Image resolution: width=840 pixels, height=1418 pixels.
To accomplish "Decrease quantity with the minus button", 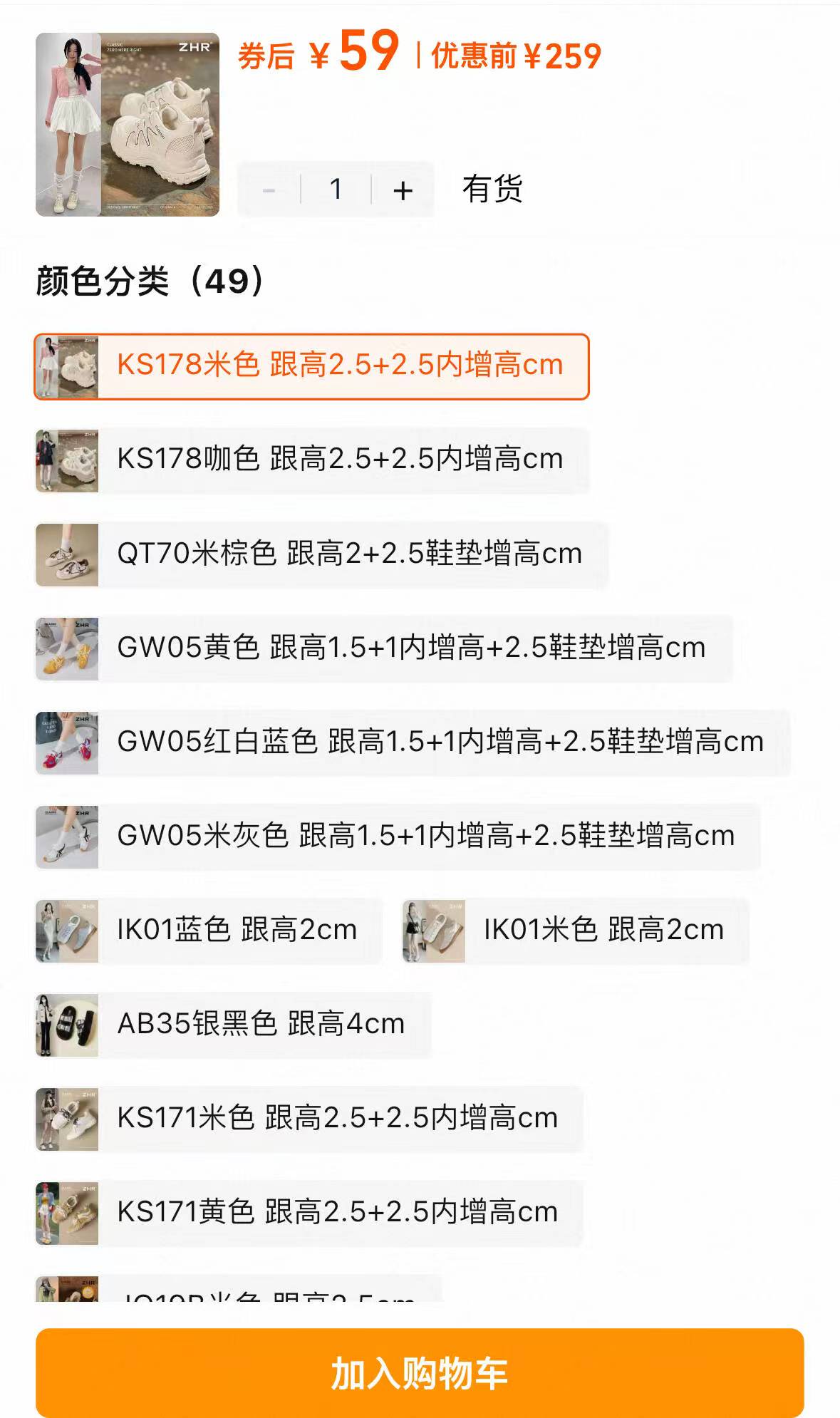I will 269,189.
